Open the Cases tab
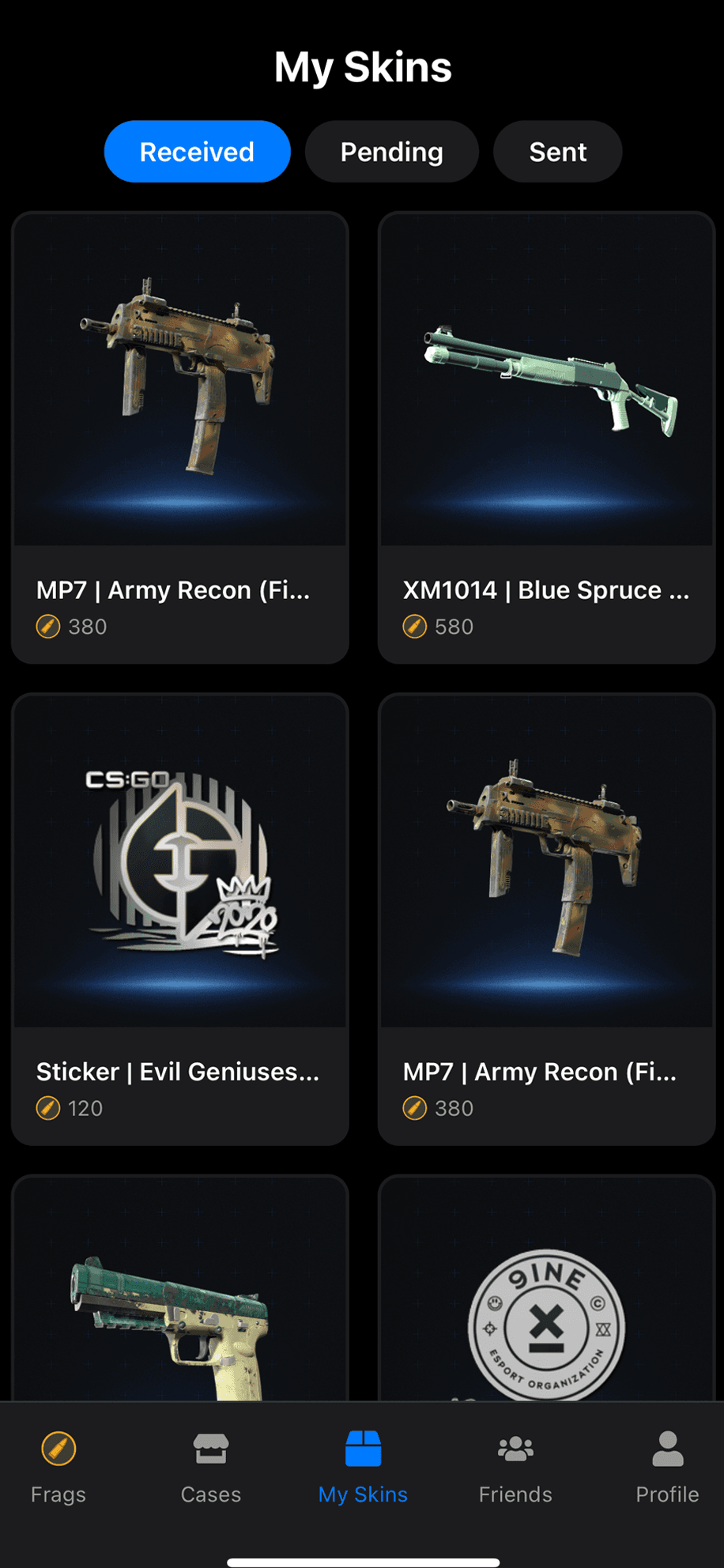 (210, 1467)
